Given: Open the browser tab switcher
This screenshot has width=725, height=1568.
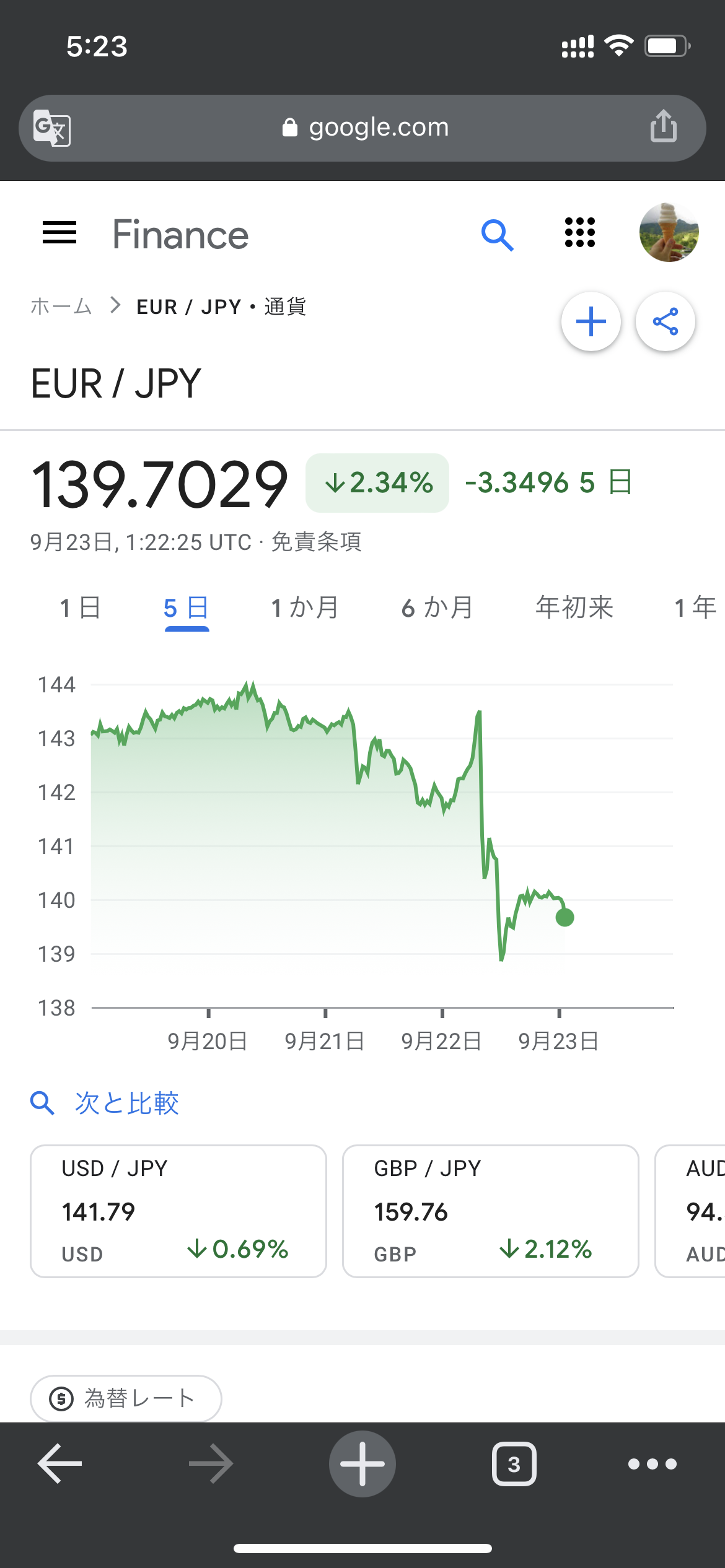Looking at the screenshot, I should [x=514, y=1464].
